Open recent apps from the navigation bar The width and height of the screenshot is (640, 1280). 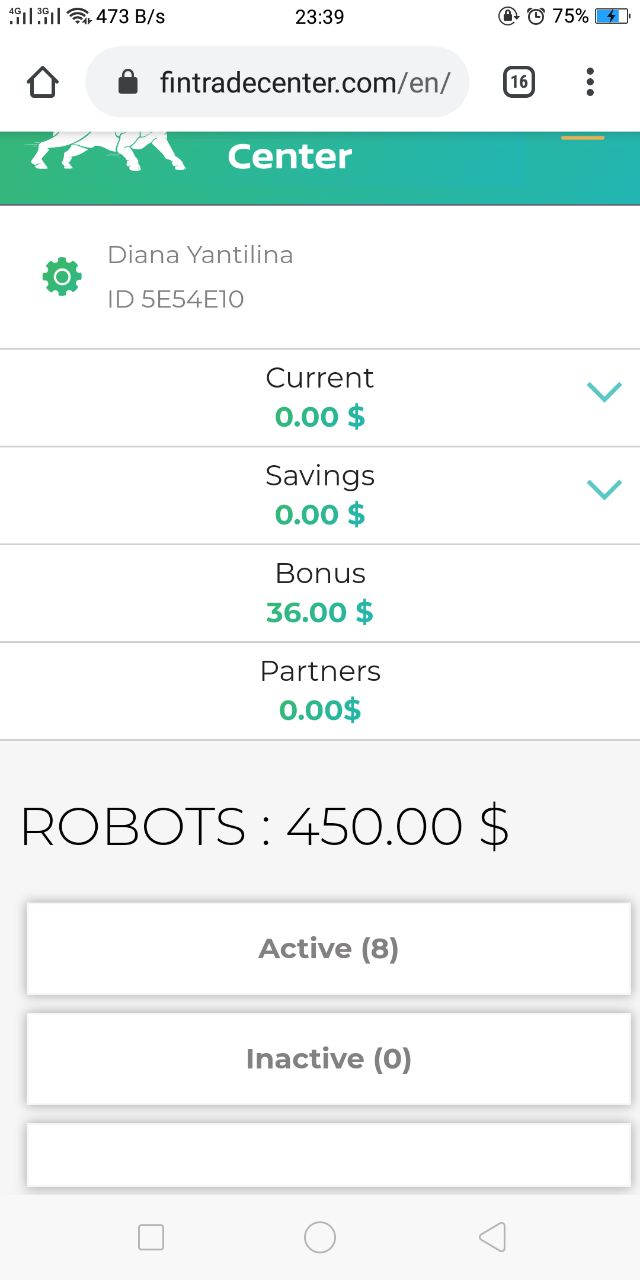151,1237
